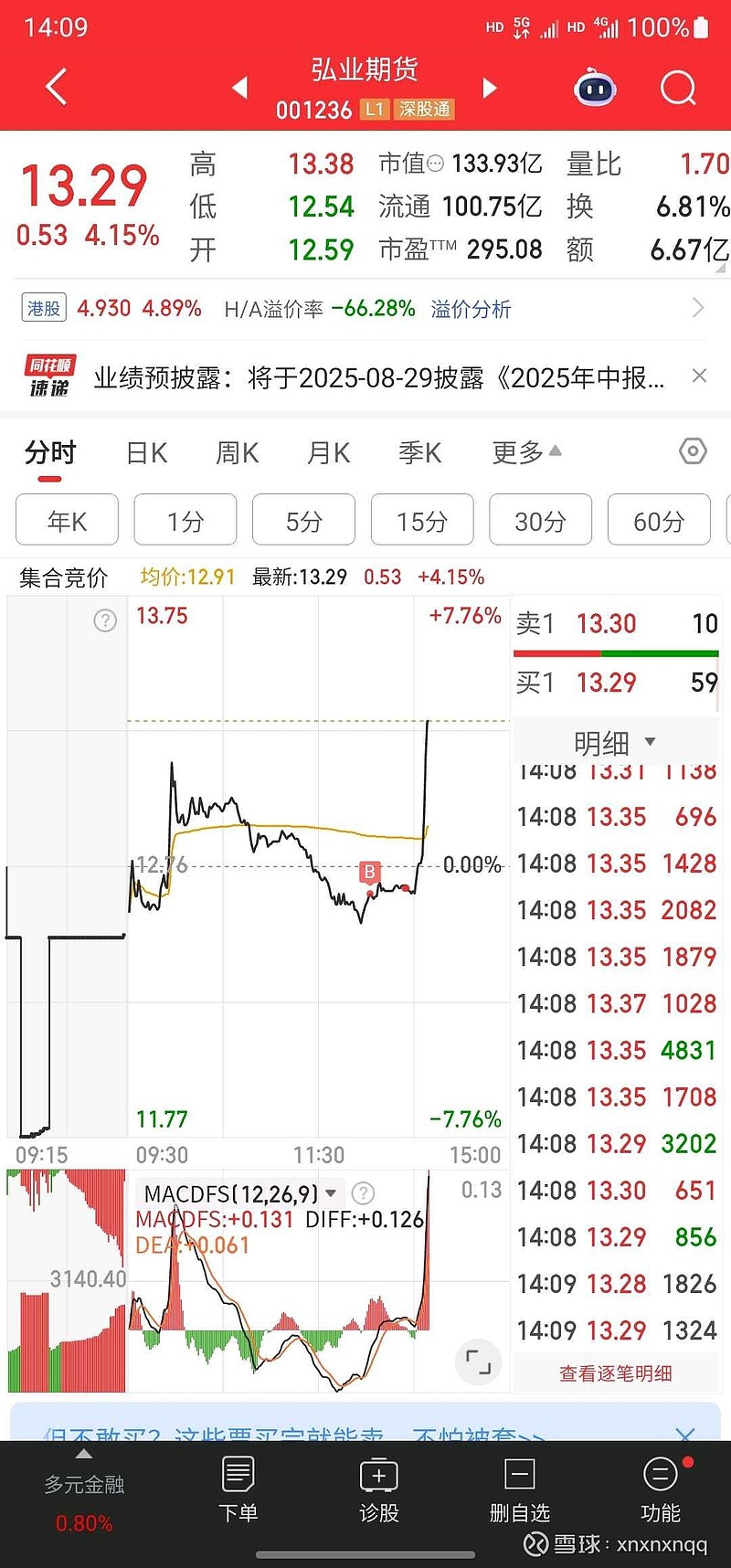Image resolution: width=731 pixels, height=1568 pixels.
Task: Open stock search magnifier
Action: coord(678,88)
